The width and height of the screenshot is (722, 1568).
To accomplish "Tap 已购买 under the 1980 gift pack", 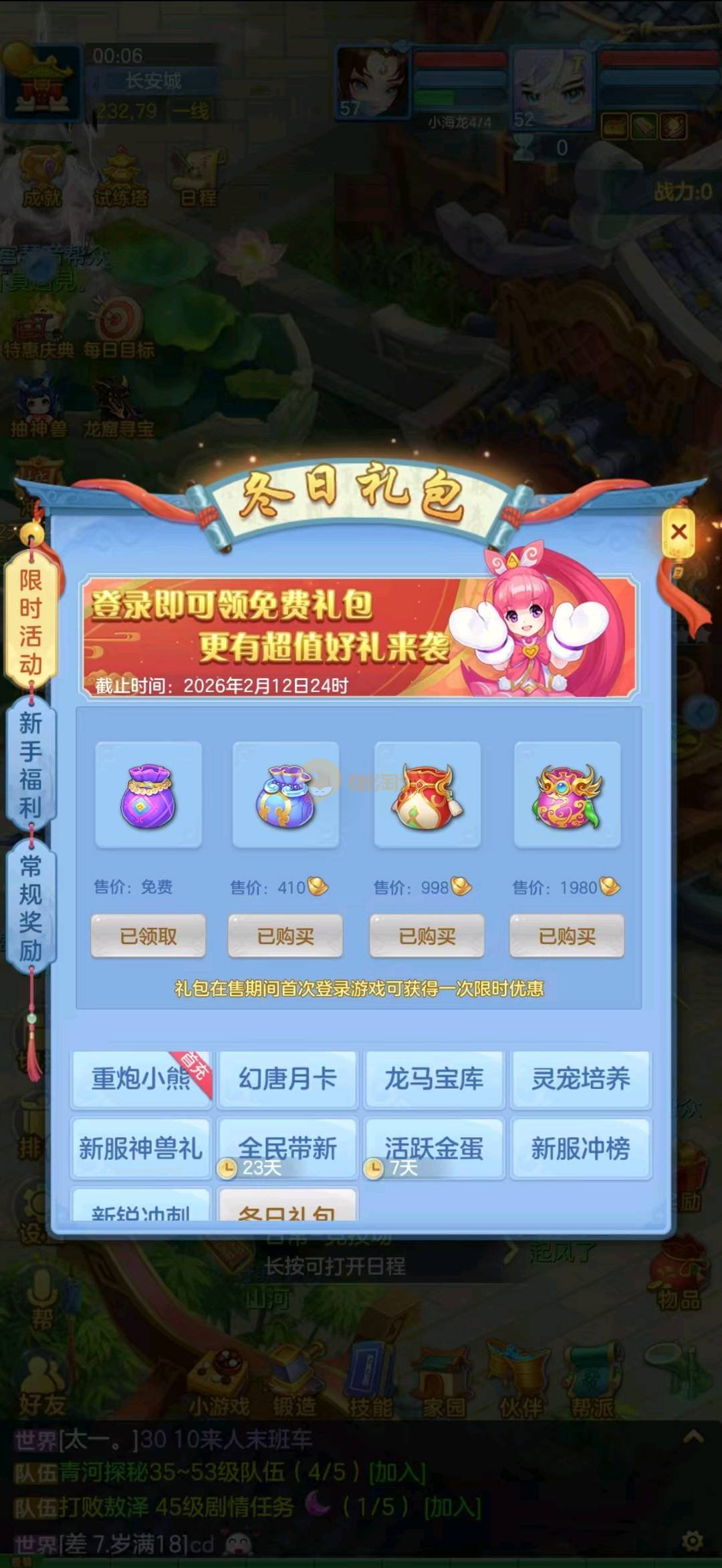I will 567,936.
